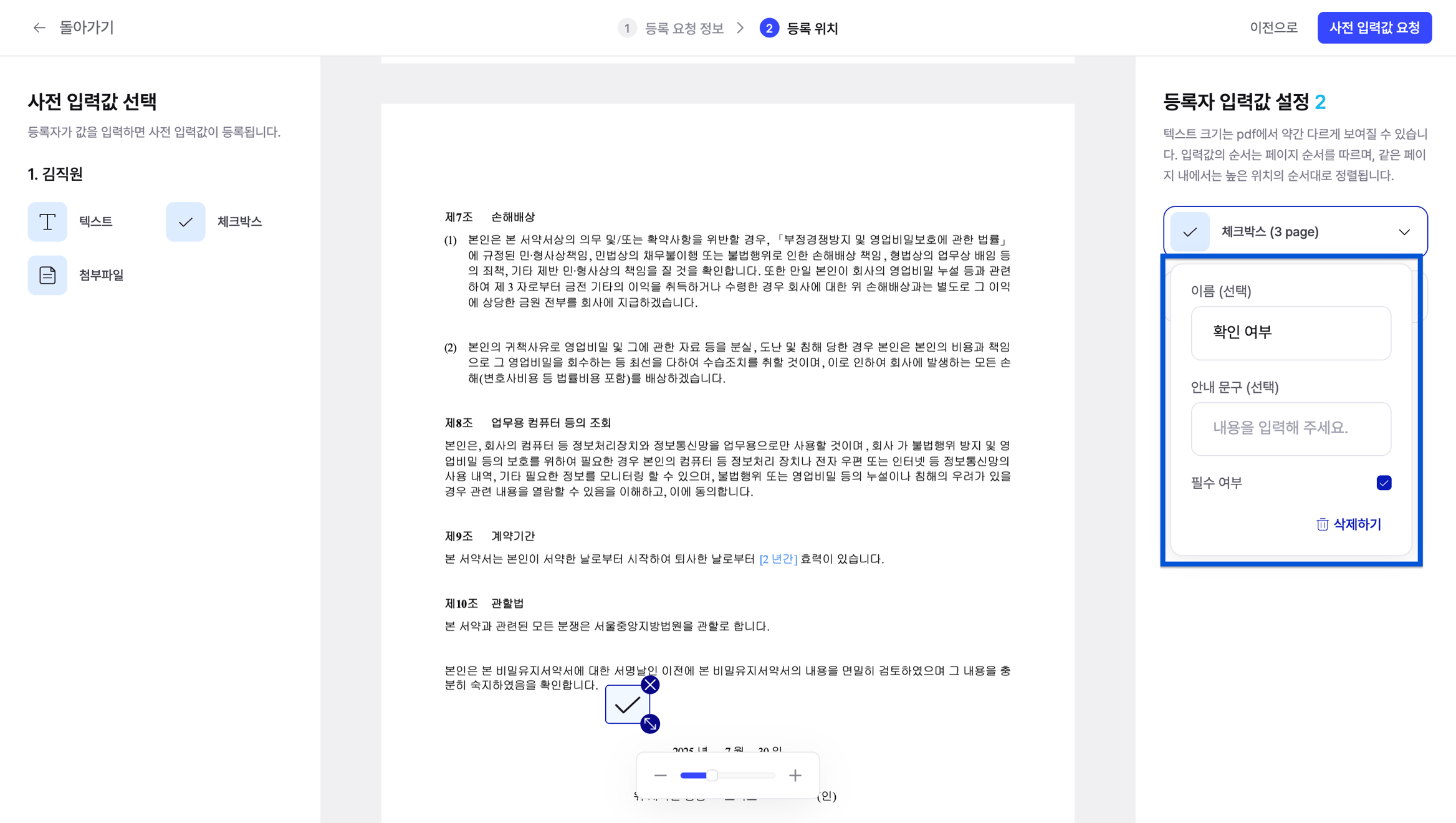Edit the 이름 field with 확인 여부
This screenshot has height=823, width=1456.
[1290, 332]
